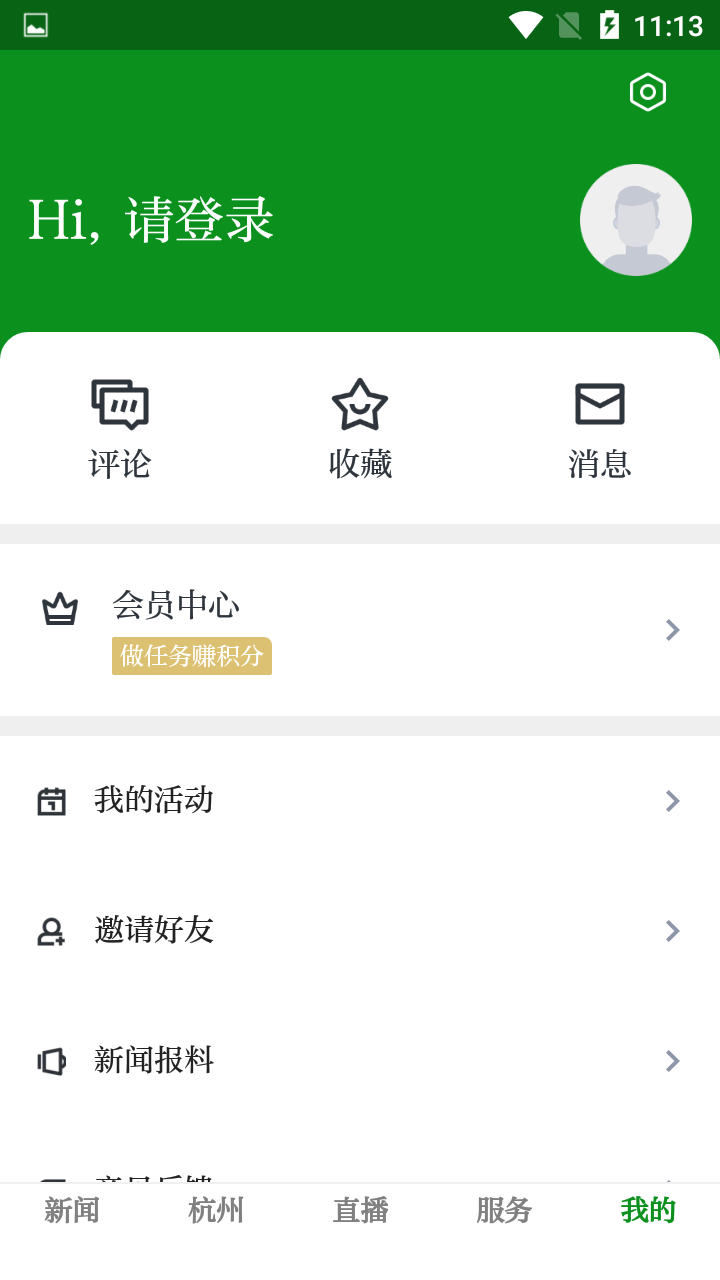This screenshot has width=720, height=1280.
Task: Open the settings gear icon
Action: 648,92
